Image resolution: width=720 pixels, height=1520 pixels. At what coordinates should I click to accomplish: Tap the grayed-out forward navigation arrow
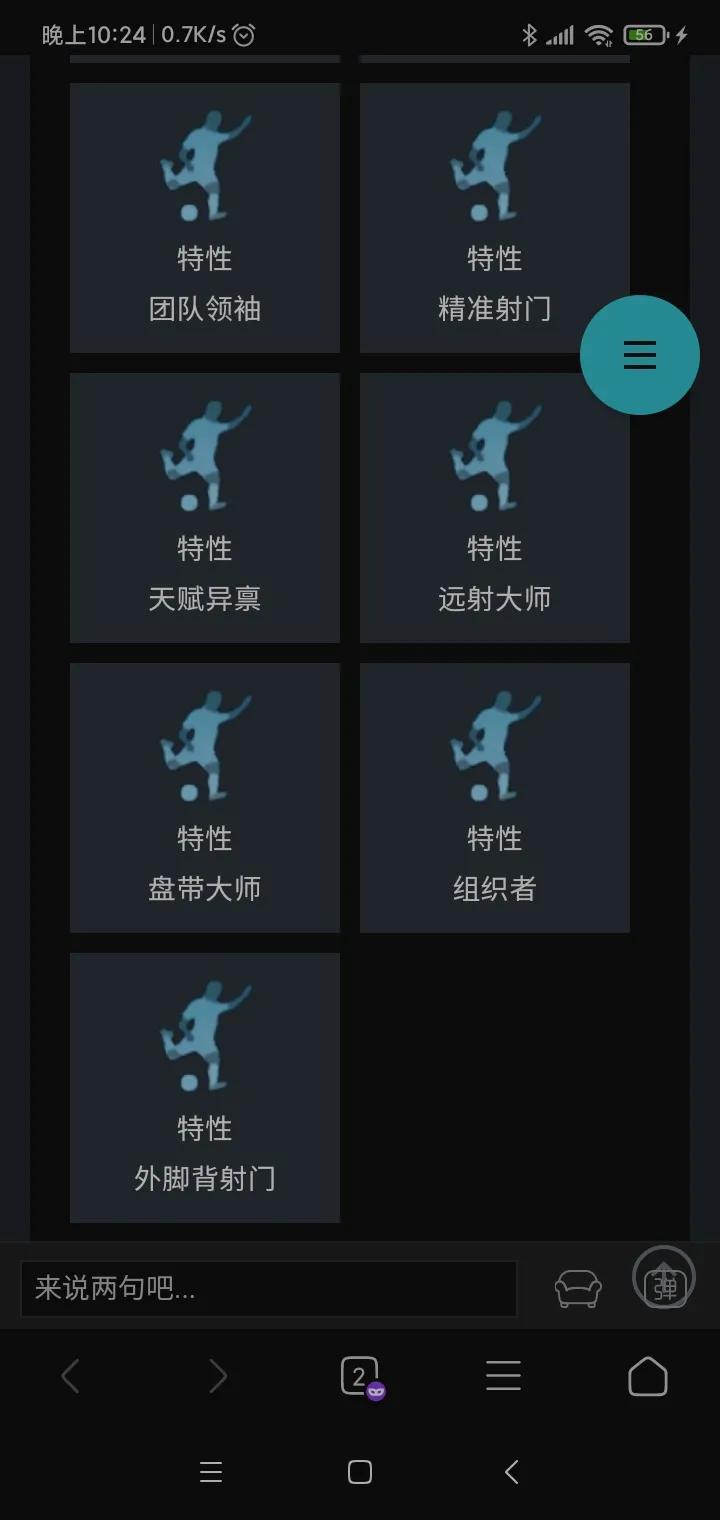[217, 1375]
